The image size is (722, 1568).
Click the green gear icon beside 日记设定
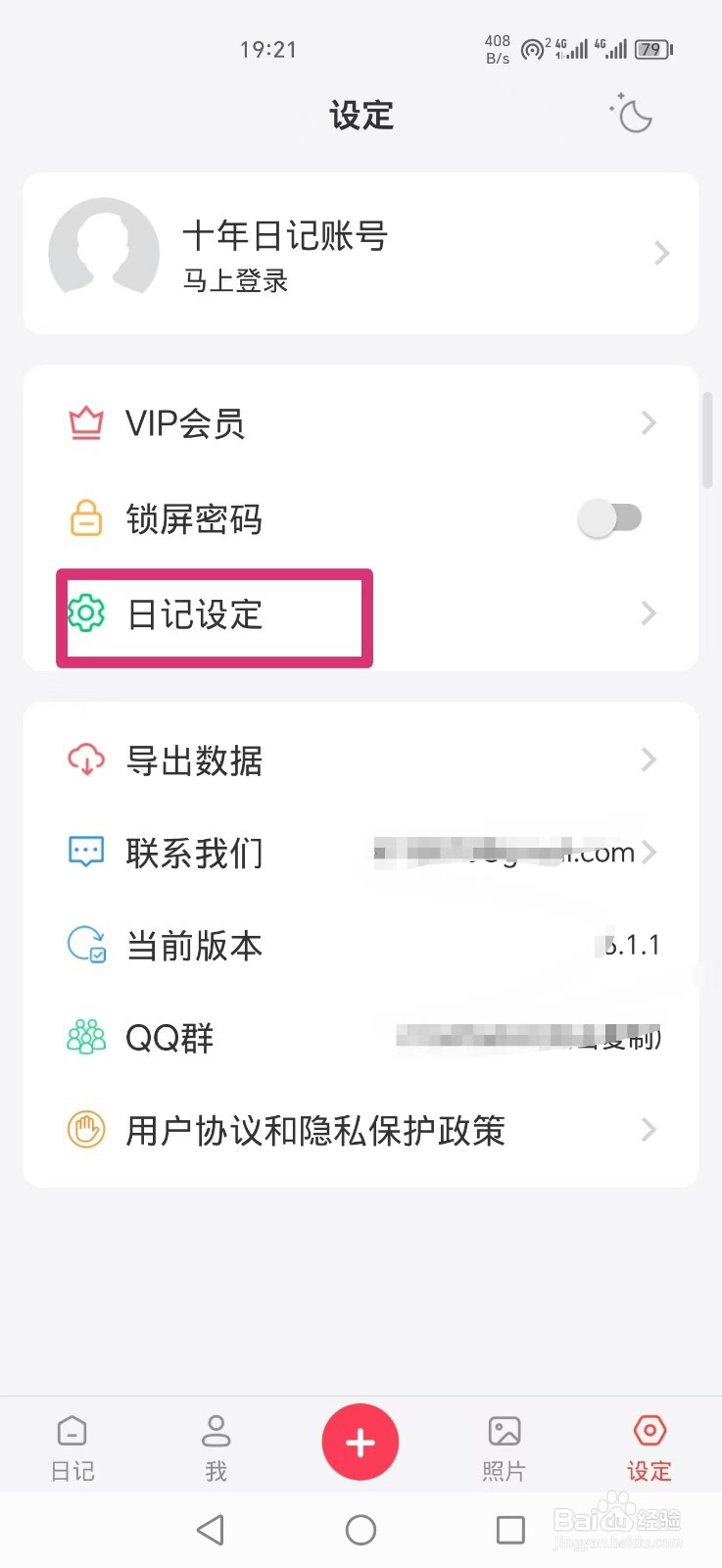(85, 614)
